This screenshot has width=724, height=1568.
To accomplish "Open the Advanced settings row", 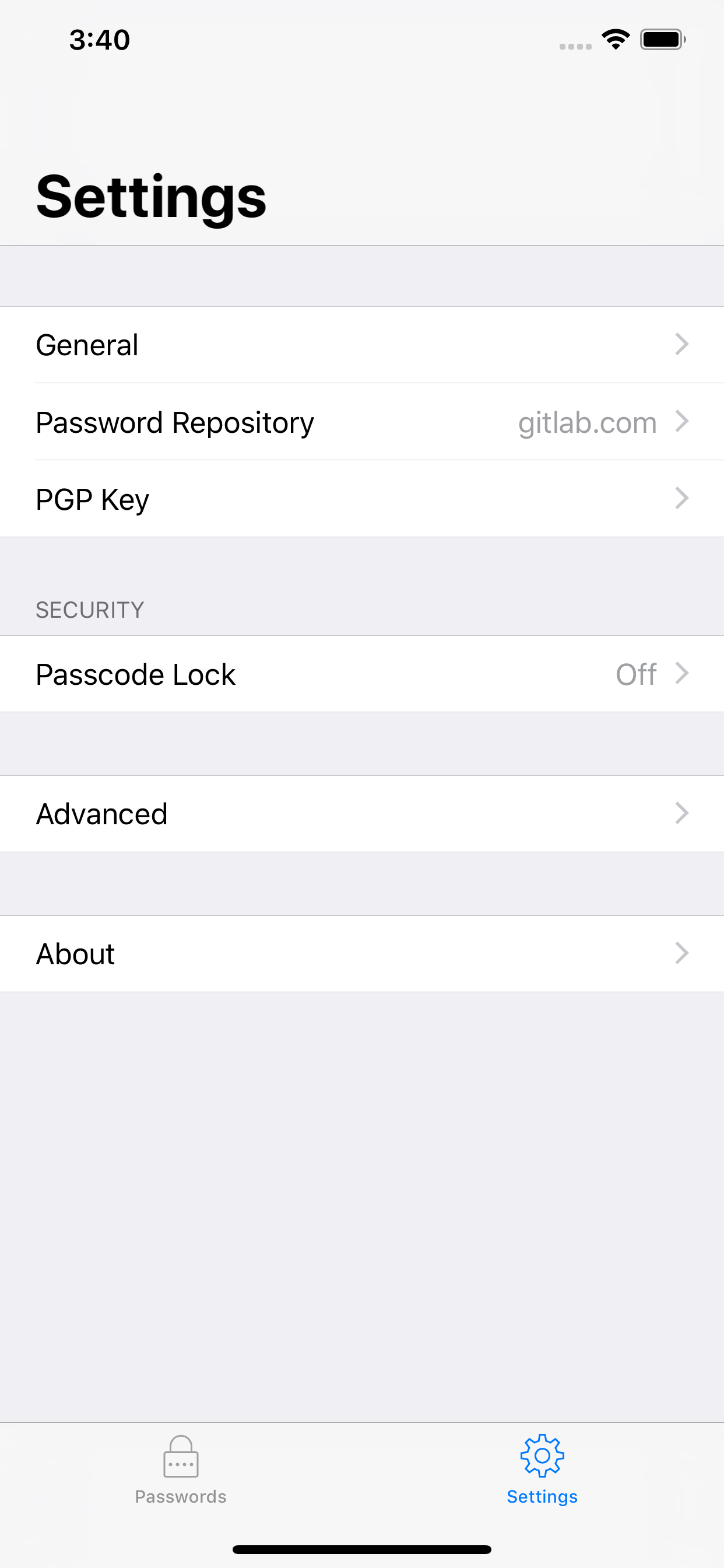I will 362,814.
